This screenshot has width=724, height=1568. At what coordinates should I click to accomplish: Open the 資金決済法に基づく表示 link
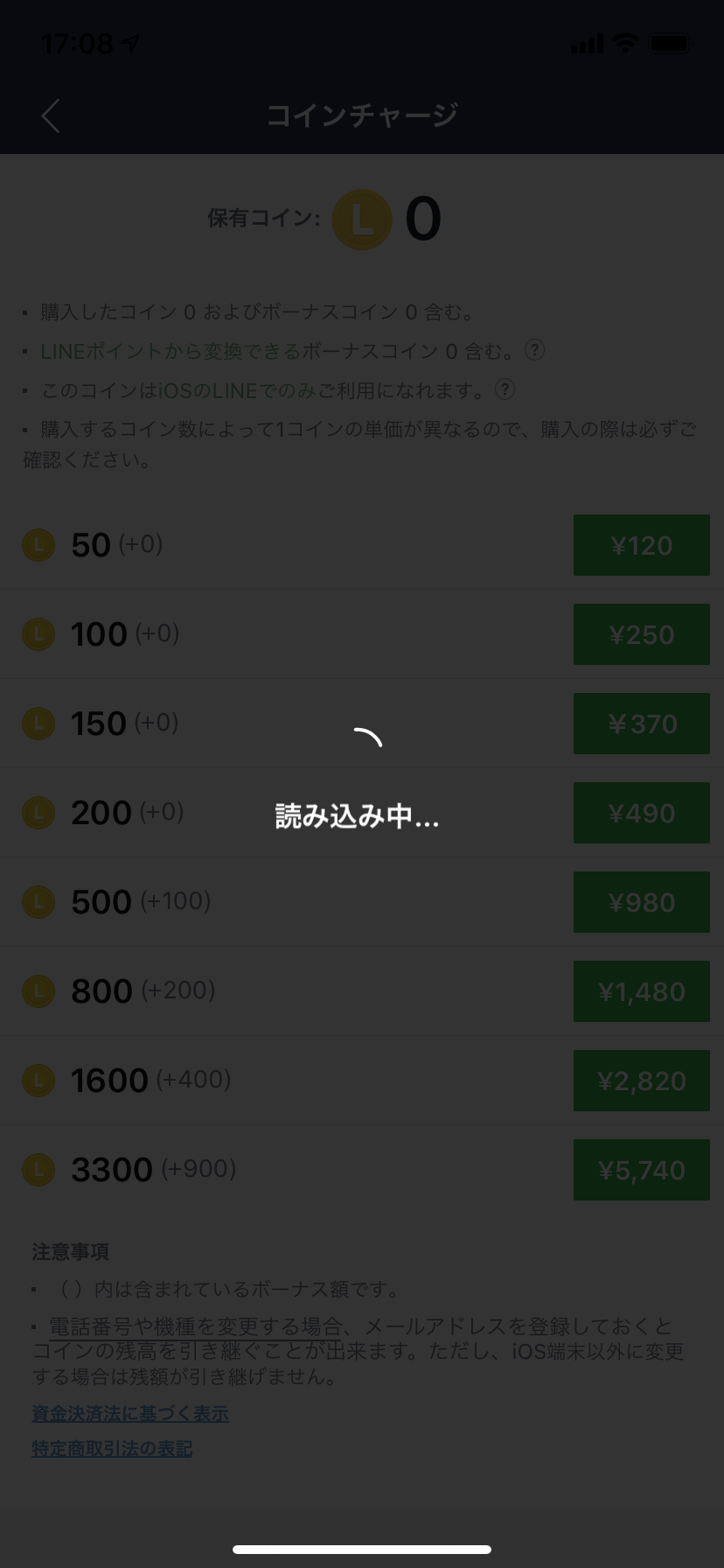[130, 1413]
